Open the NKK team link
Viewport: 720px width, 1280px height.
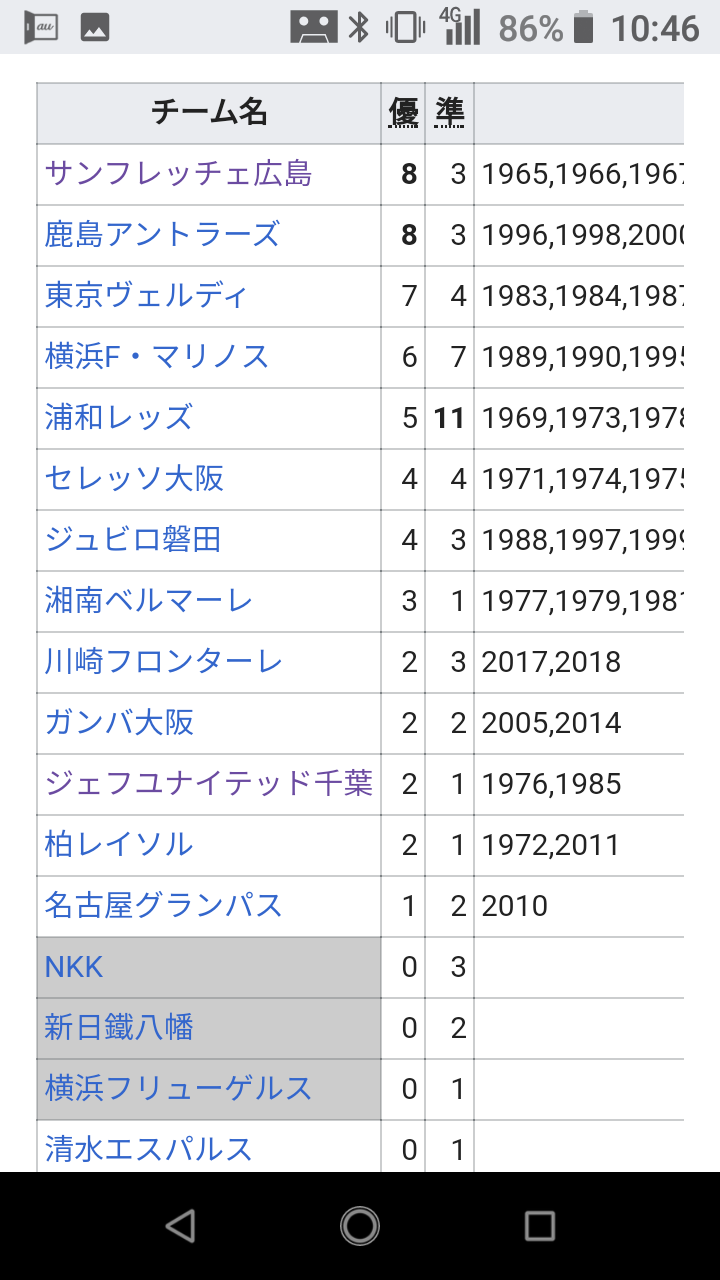coord(74,967)
